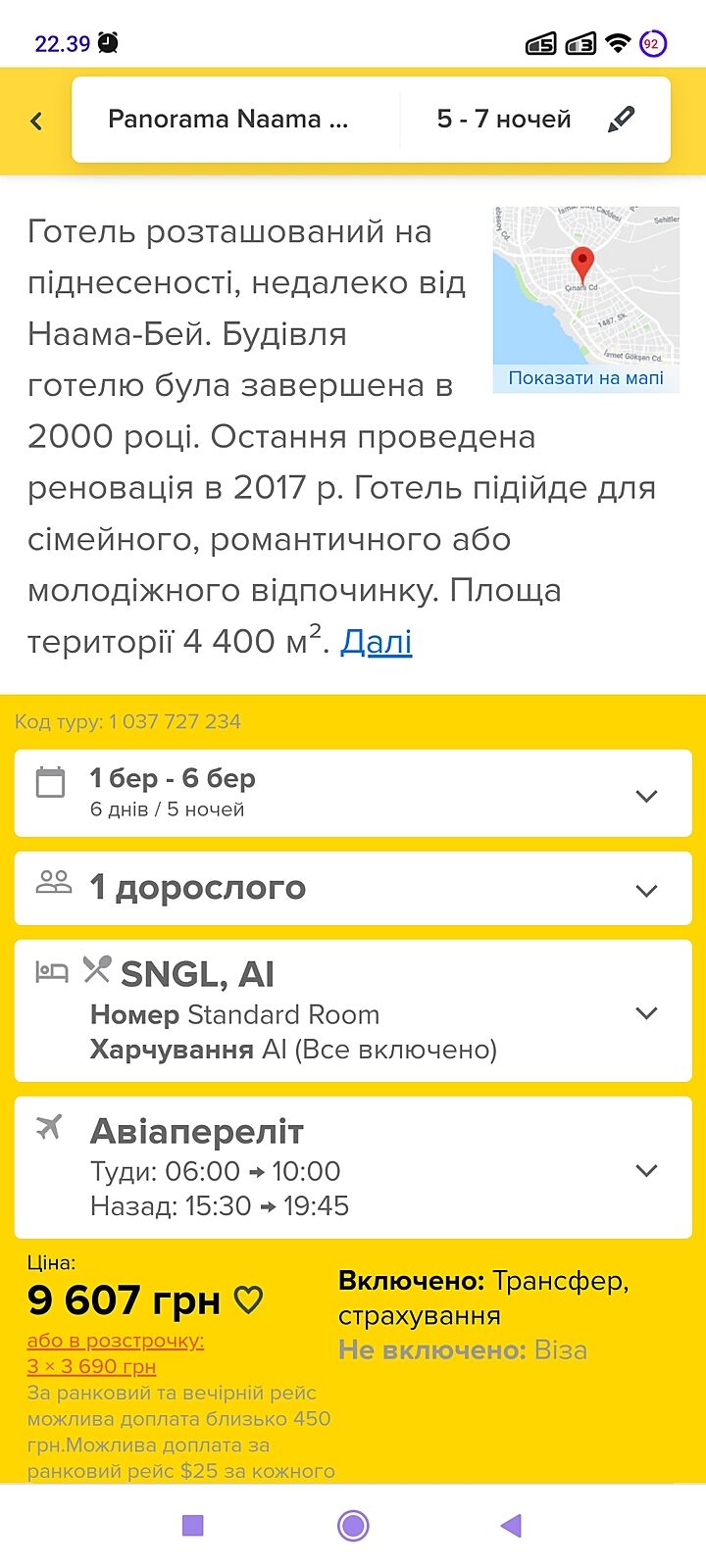The height and width of the screenshot is (1568, 706).
Task: Change the 5 - 7 ночей duration
Action: 503,120
